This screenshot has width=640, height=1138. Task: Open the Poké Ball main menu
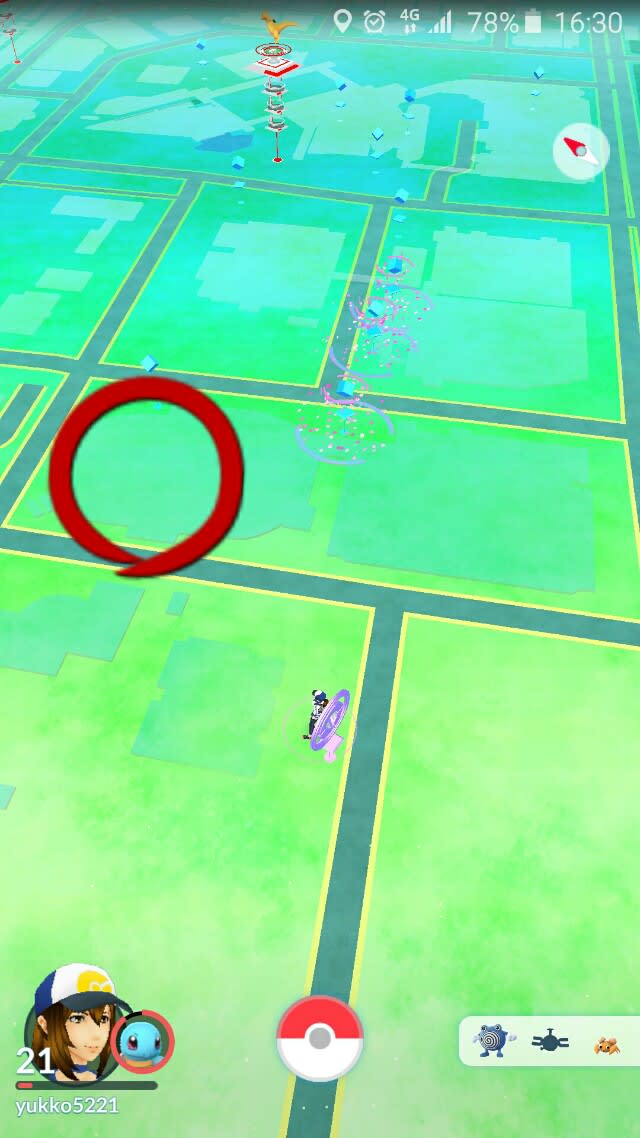(320, 1040)
